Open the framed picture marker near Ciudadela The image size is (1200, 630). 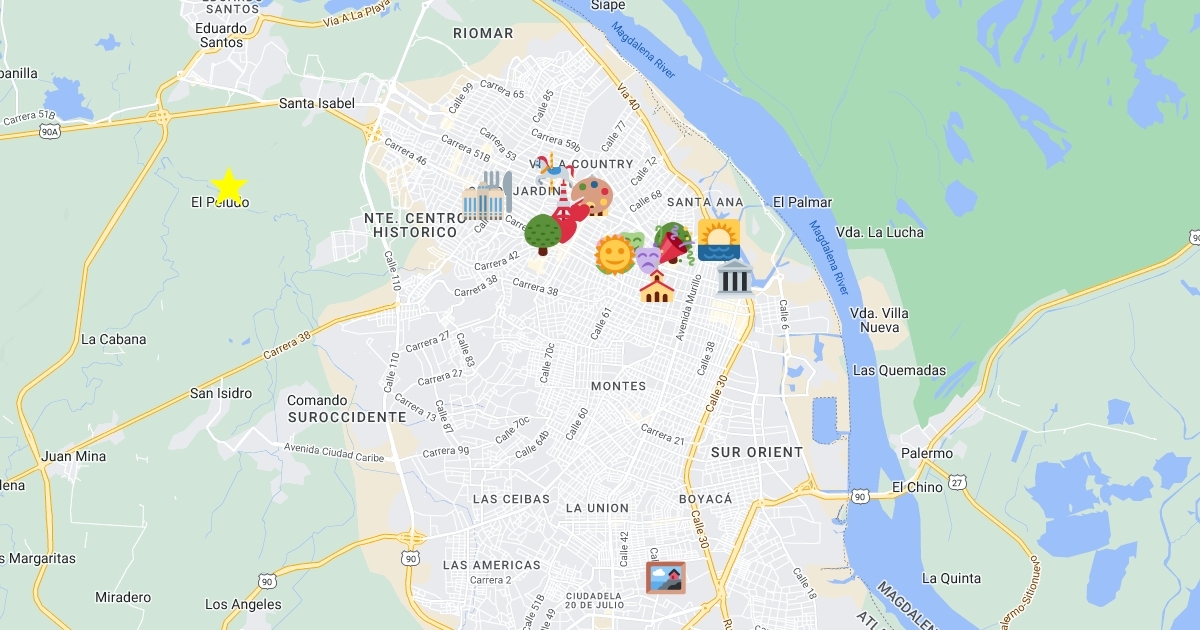pyautogui.click(x=665, y=578)
